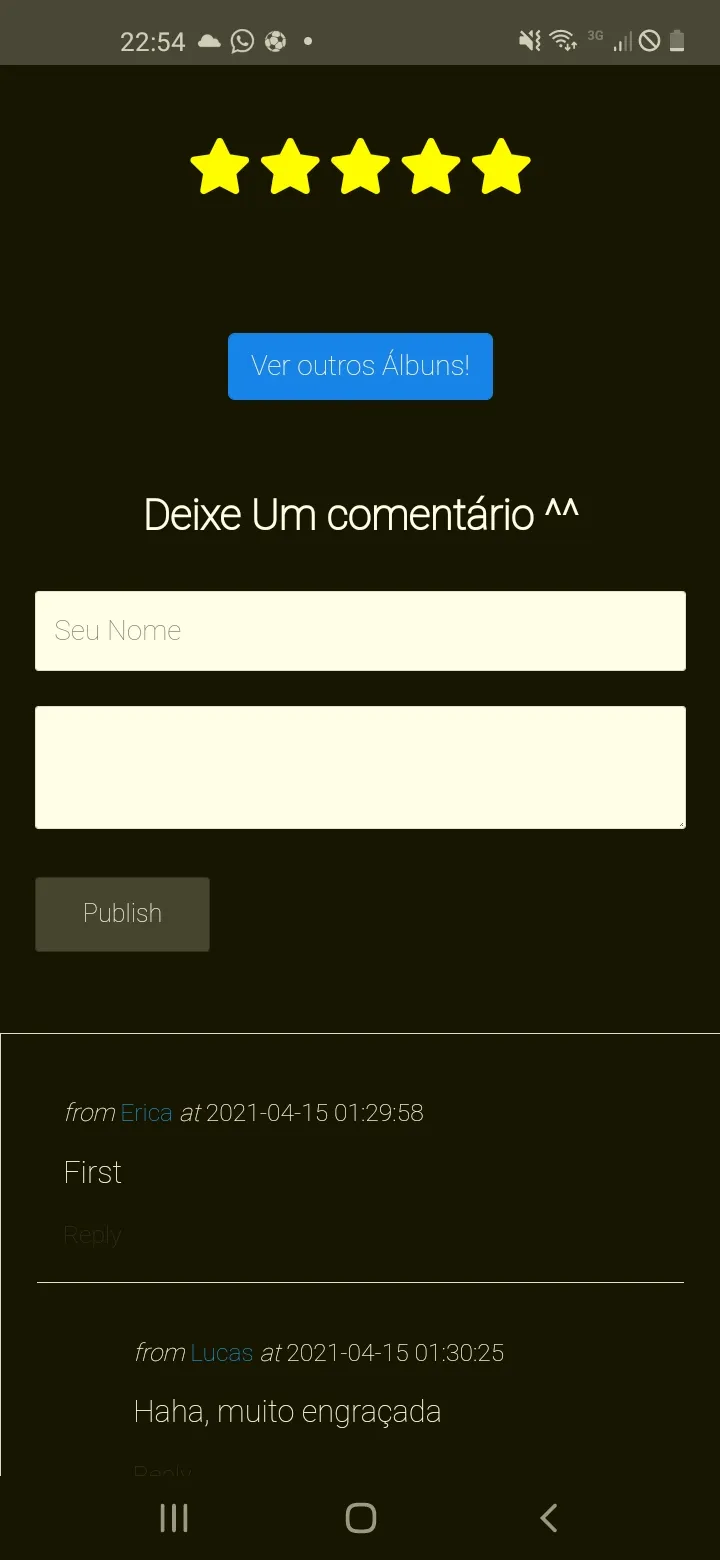Screen dimensions: 720x1560
Task: Tap the do-not-disturb status icon
Action: click(x=647, y=41)
